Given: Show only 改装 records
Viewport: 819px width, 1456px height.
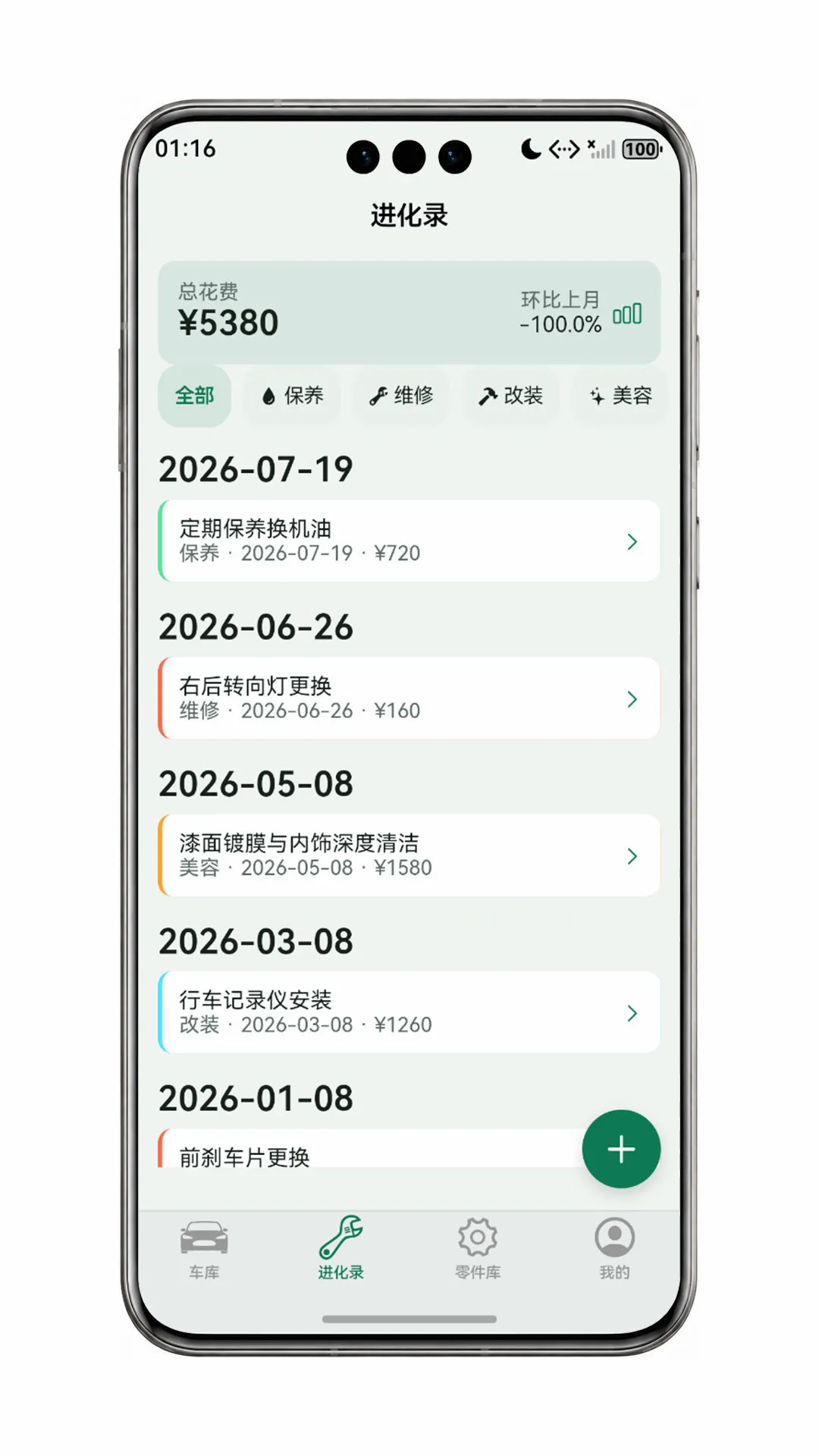Looking at the screenshot, I should [510, 396].
